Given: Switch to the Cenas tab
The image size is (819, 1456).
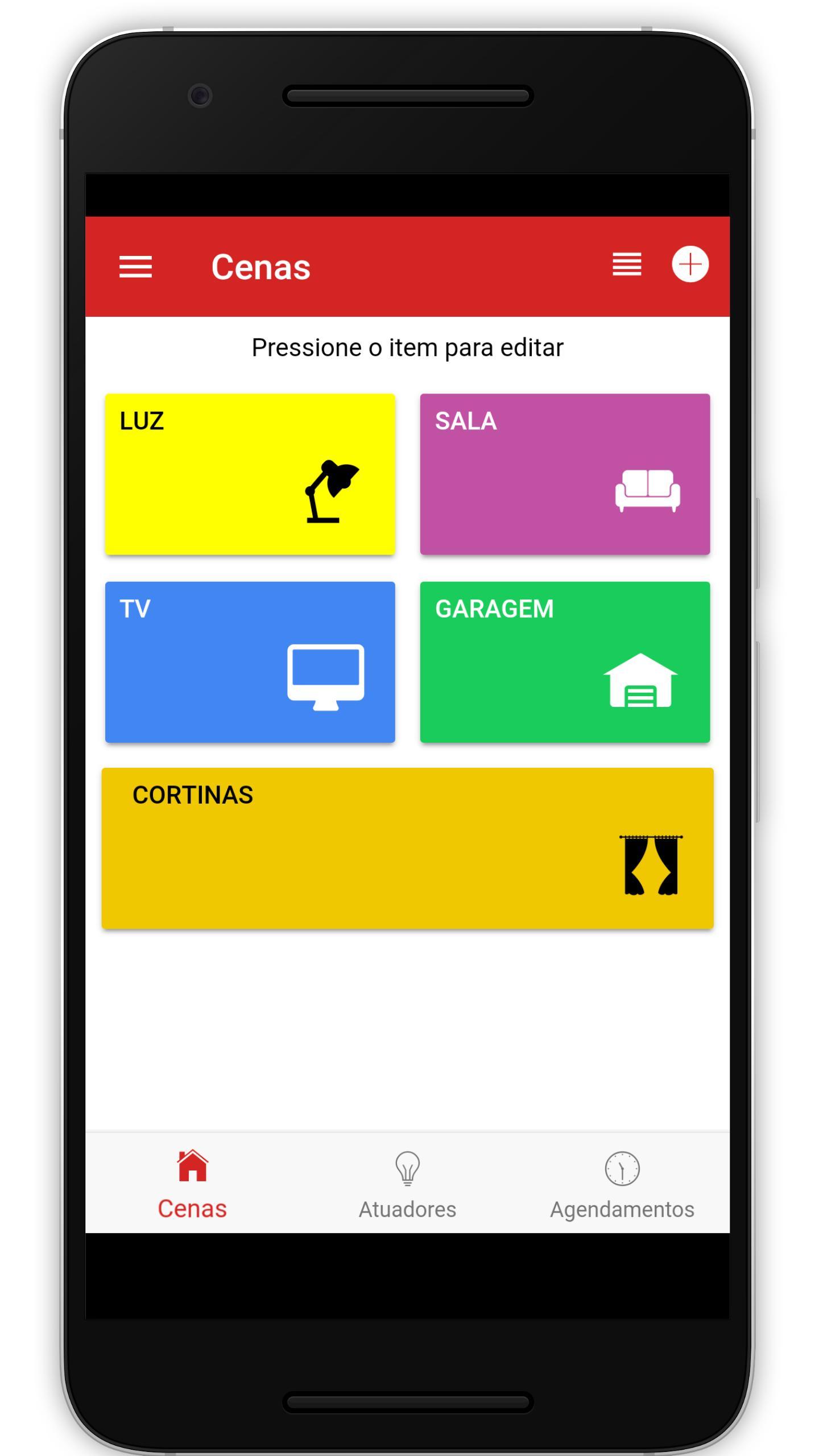Looking at the screenshot, I should pyautogui.click(x=192, y=1184).
